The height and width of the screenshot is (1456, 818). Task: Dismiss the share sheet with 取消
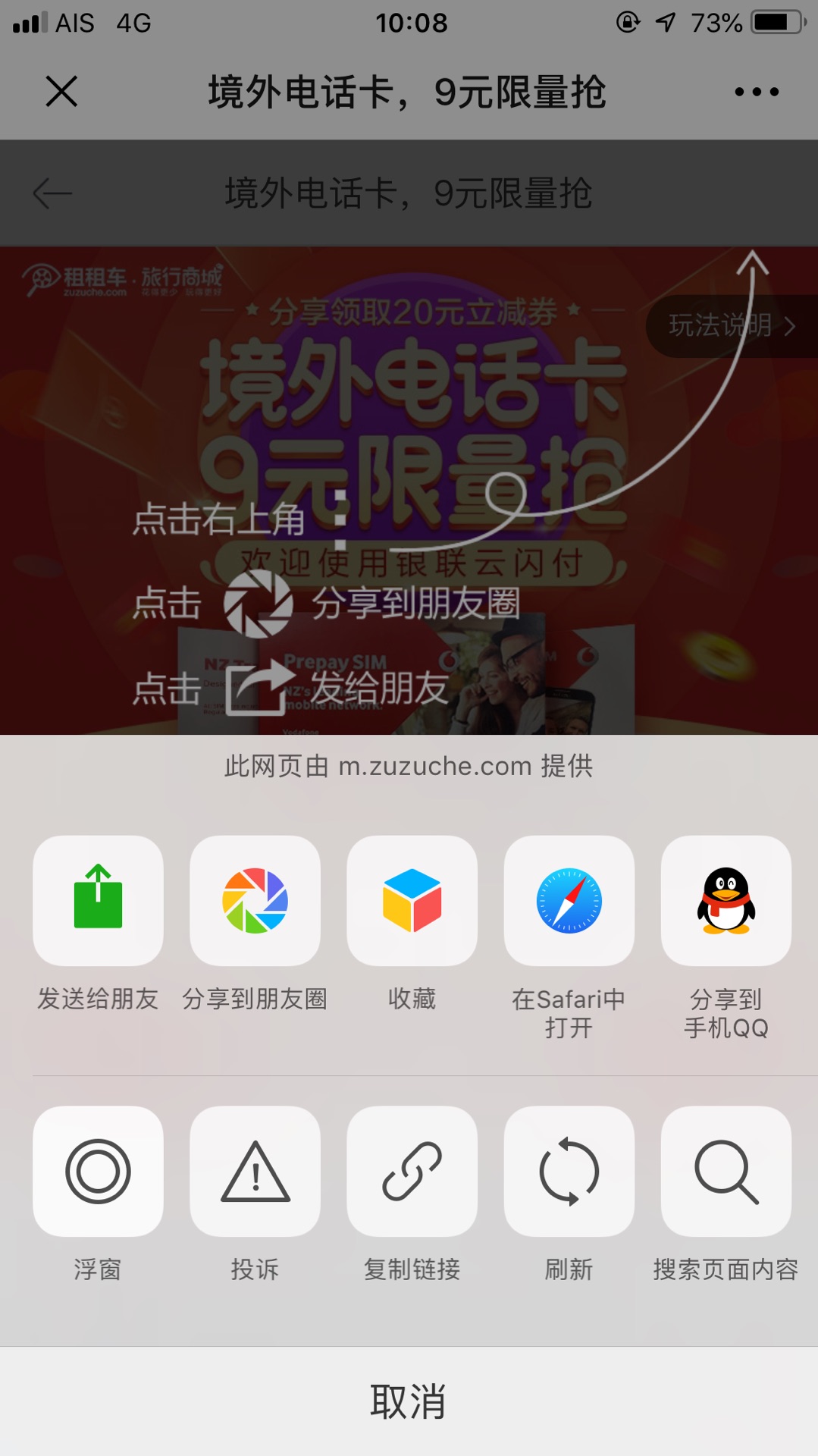[409, 1401]
